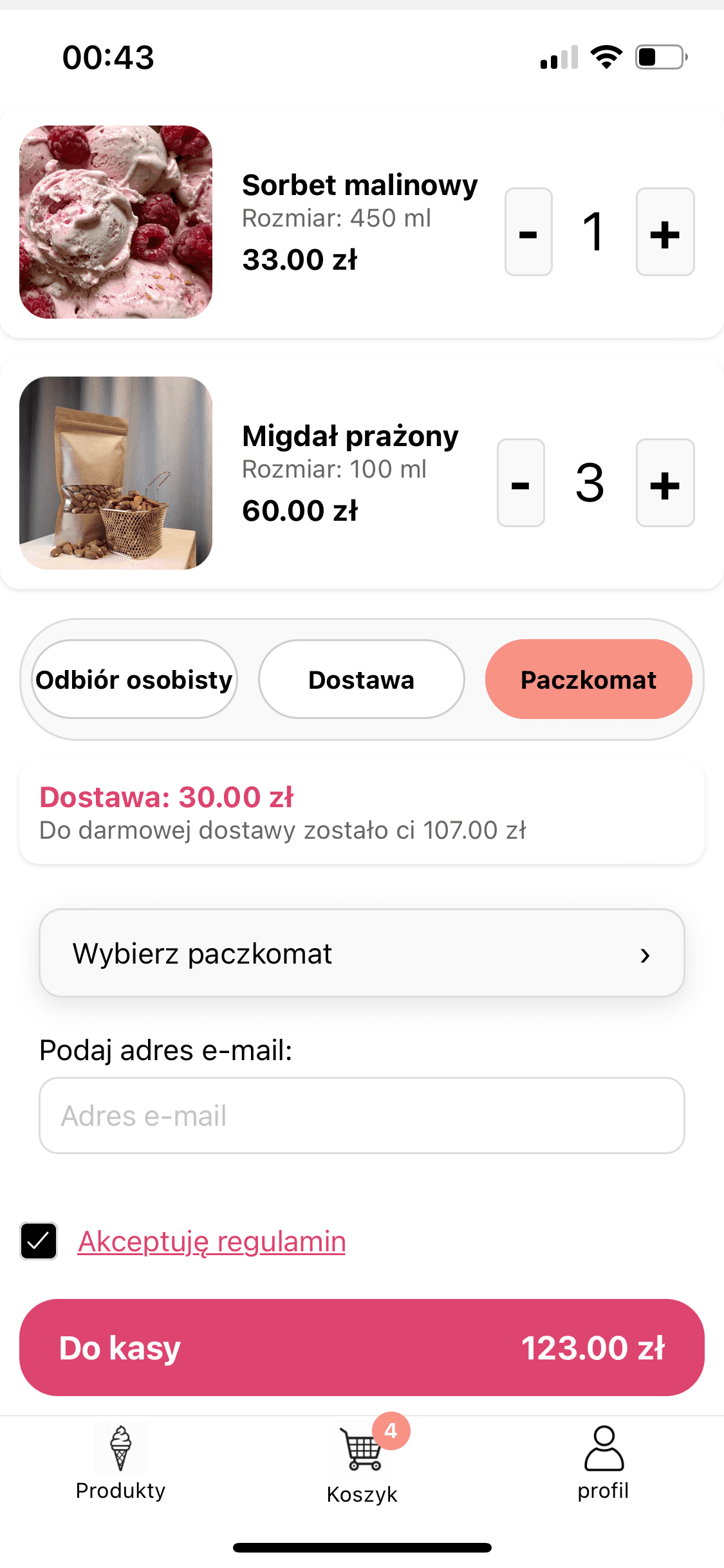Select the Odbiór osobisty delivery option

click(x=133, y=678)
